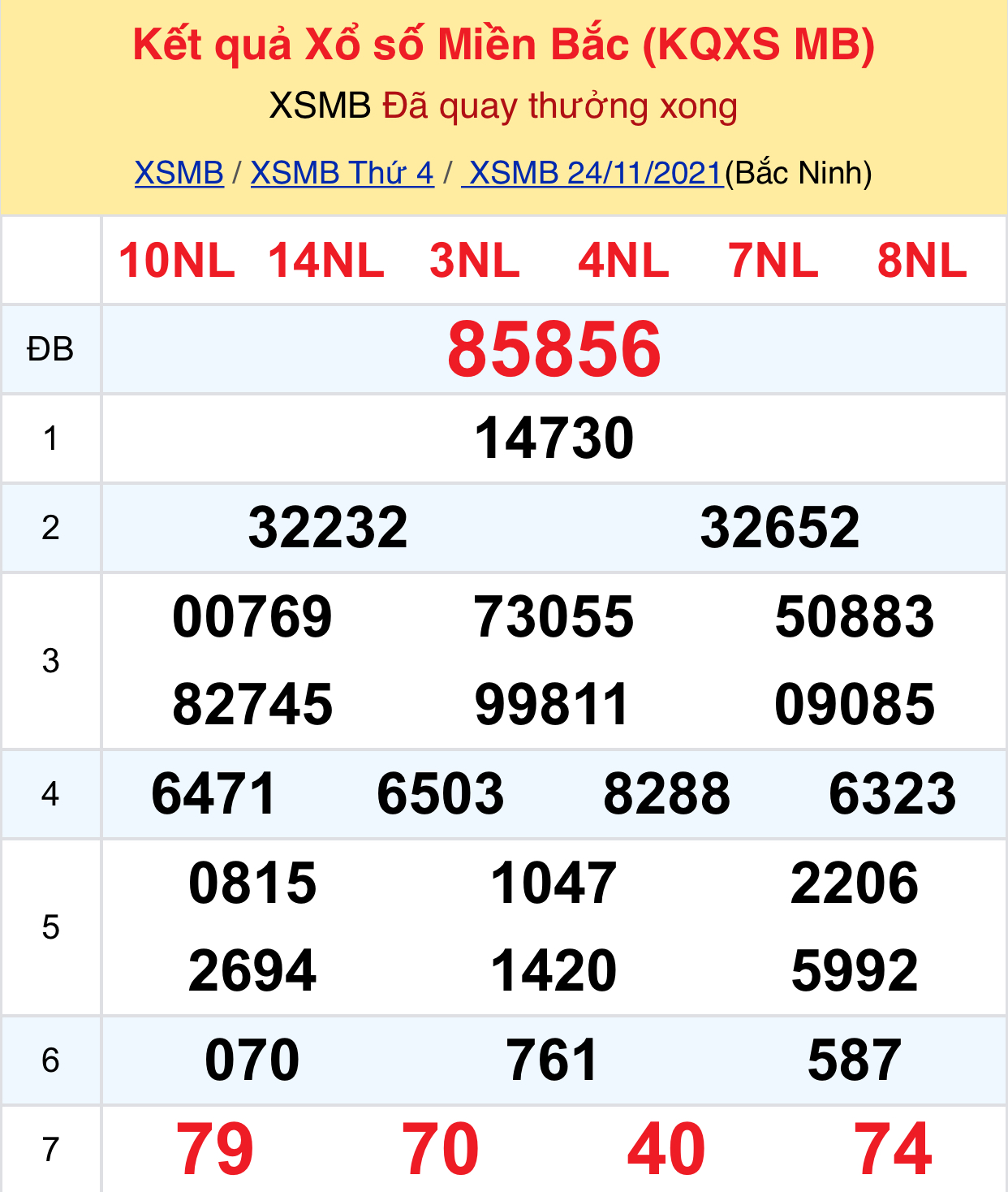This screenshot has height=1192, width=1008.
Task: Open the XSMB link
Action: click(179, 173)
